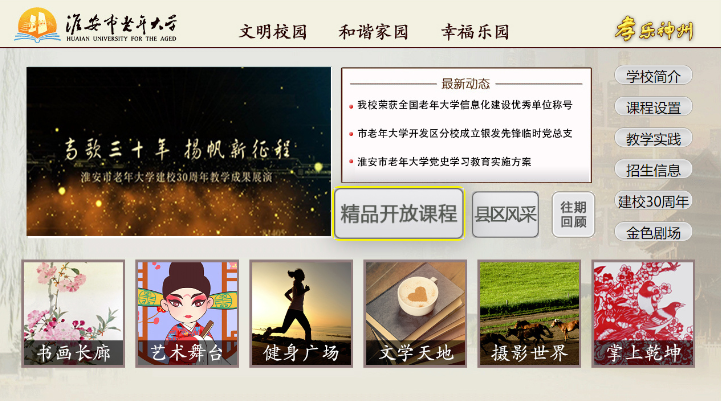Open 县区风采 section
The height and width of the screenshot is (401, 722).
[x=506, y=214]
